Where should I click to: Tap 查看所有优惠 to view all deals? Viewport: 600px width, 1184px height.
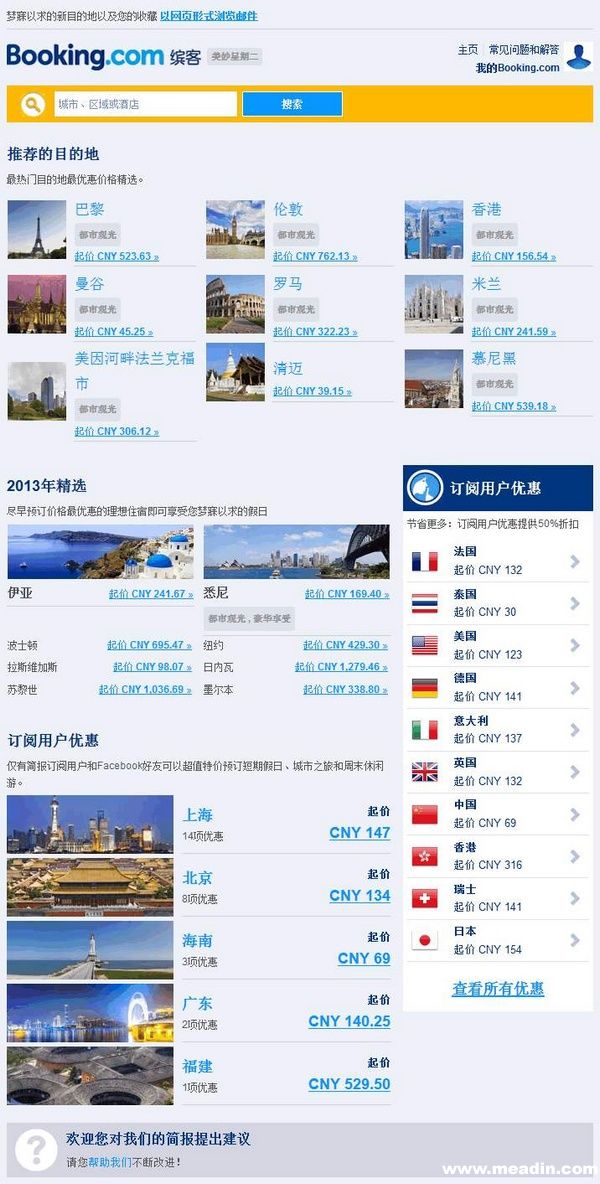(x=498, y=988)
